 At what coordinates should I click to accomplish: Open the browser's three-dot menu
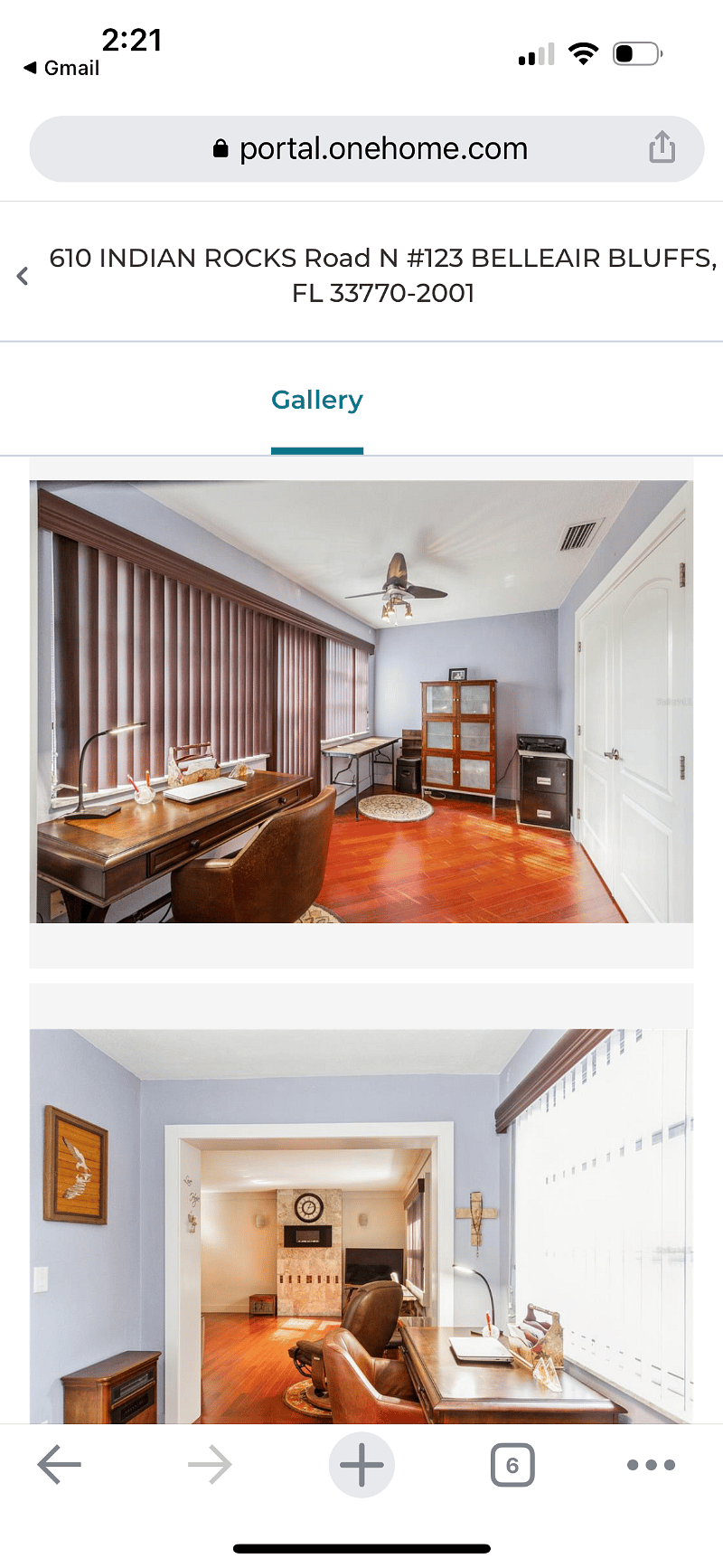coord(651,1465)
